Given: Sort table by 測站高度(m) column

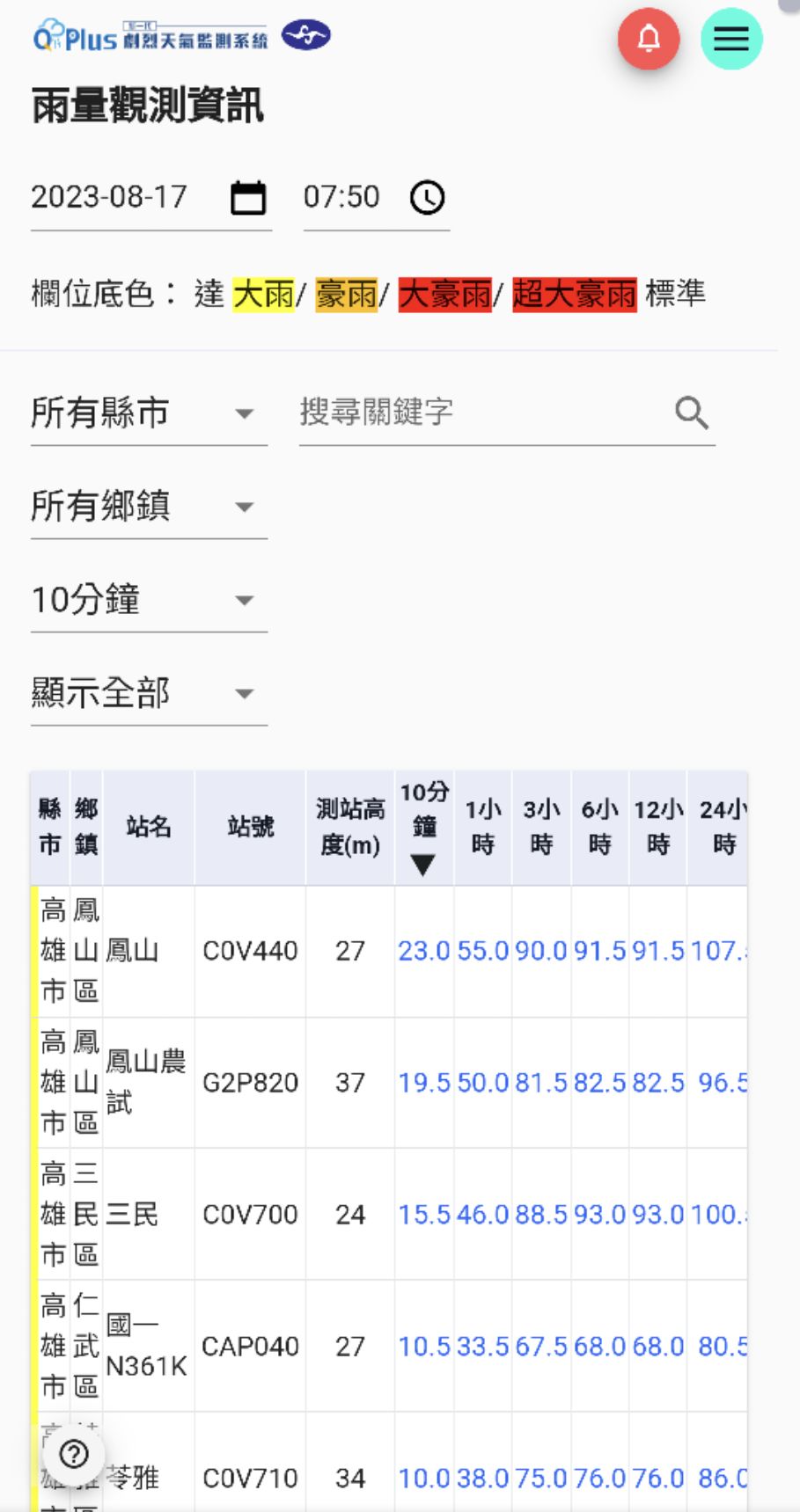Looking at the screenshot, I should click(349, 828).
